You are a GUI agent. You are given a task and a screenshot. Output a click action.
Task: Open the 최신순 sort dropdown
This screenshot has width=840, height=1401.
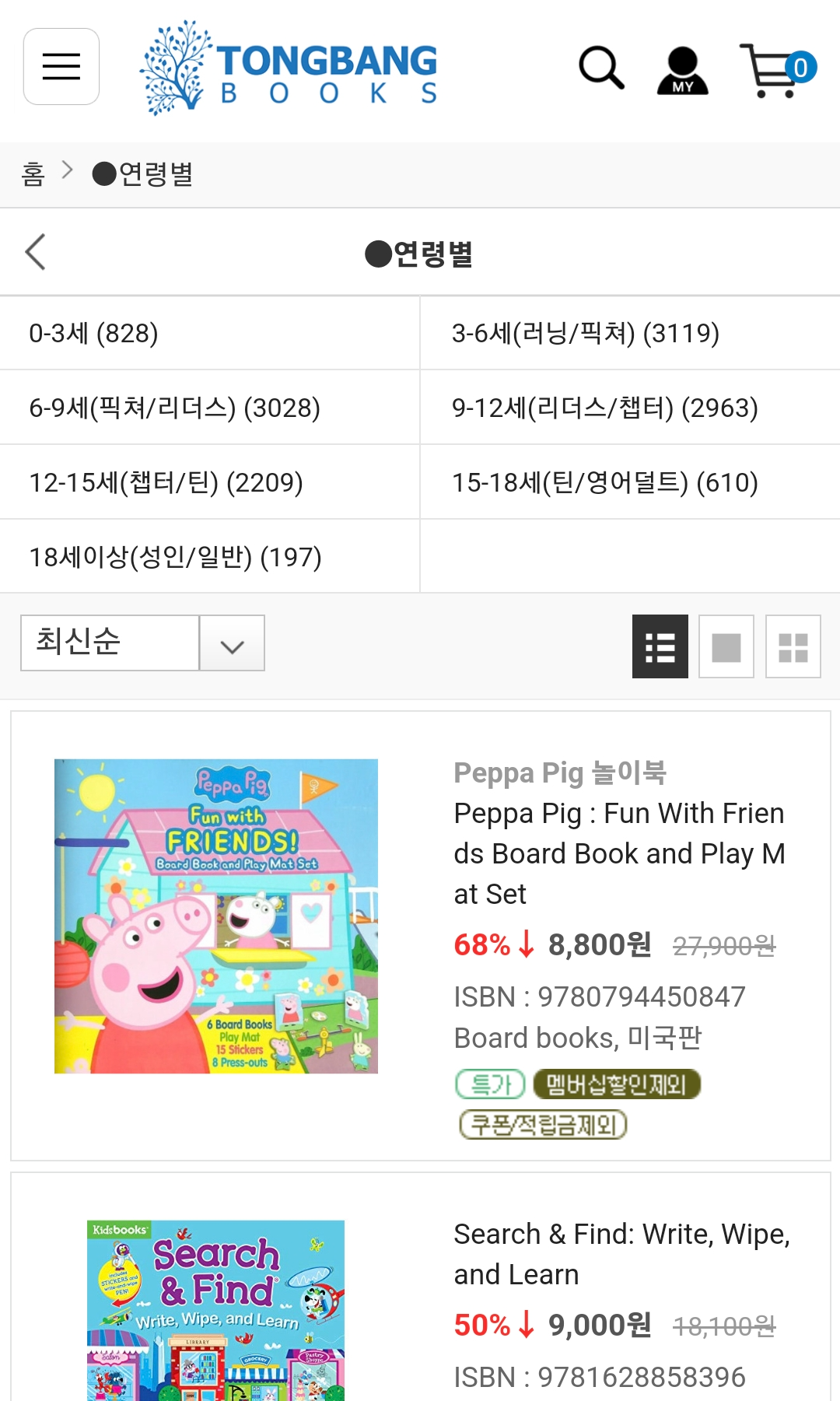(x=110, y=643)
